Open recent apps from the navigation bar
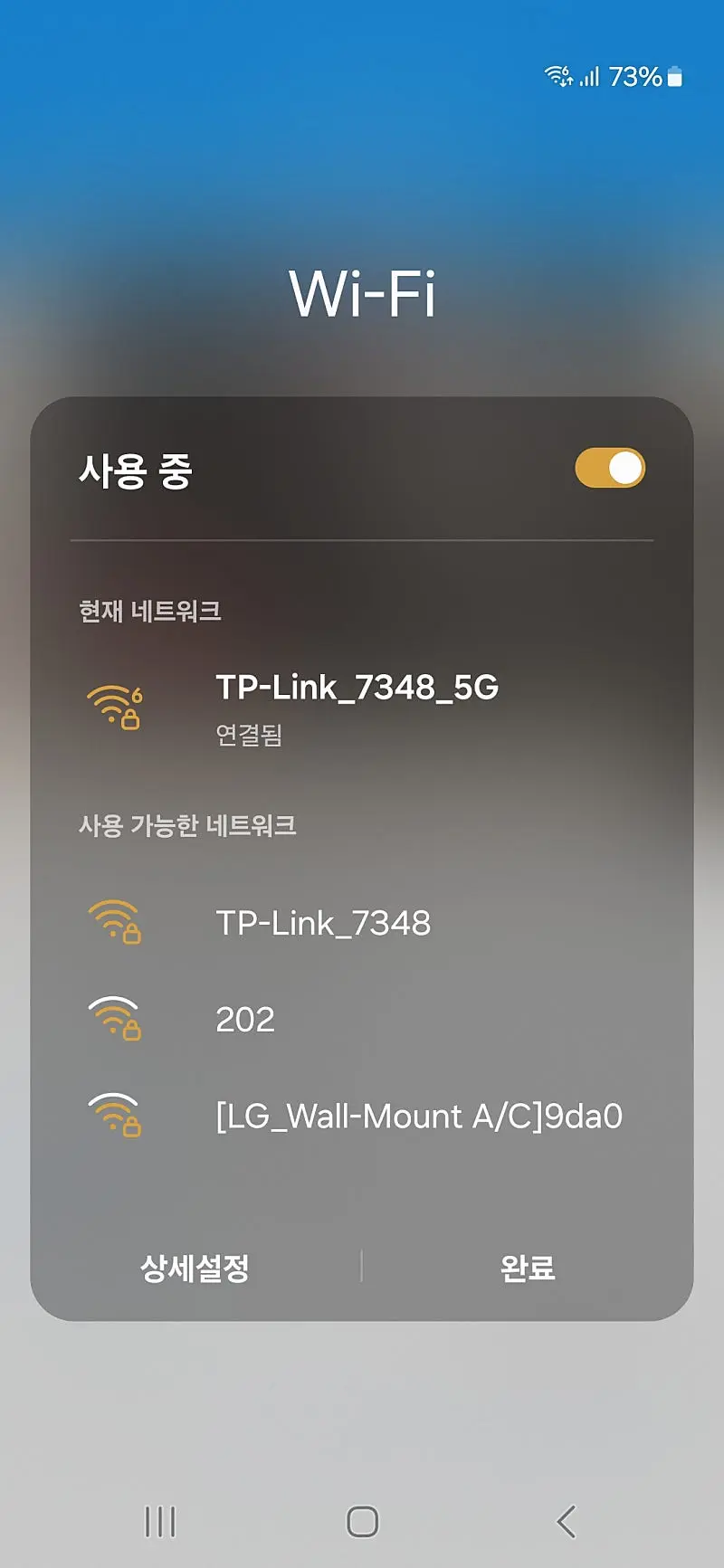Image resolution: width=724 pixels, height=1568 pixels. click(x=160, y=1522)
